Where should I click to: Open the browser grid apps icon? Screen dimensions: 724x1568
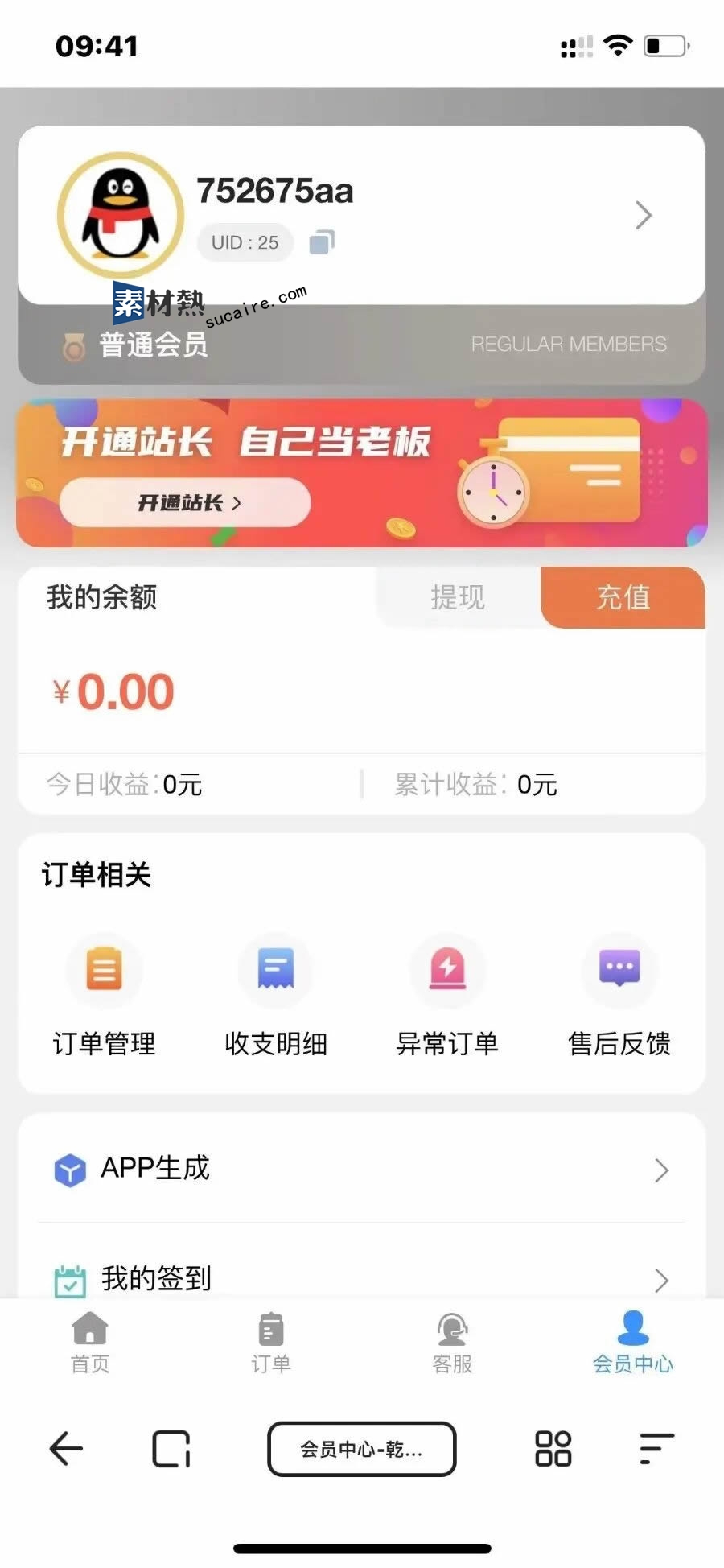point(553,1449)
